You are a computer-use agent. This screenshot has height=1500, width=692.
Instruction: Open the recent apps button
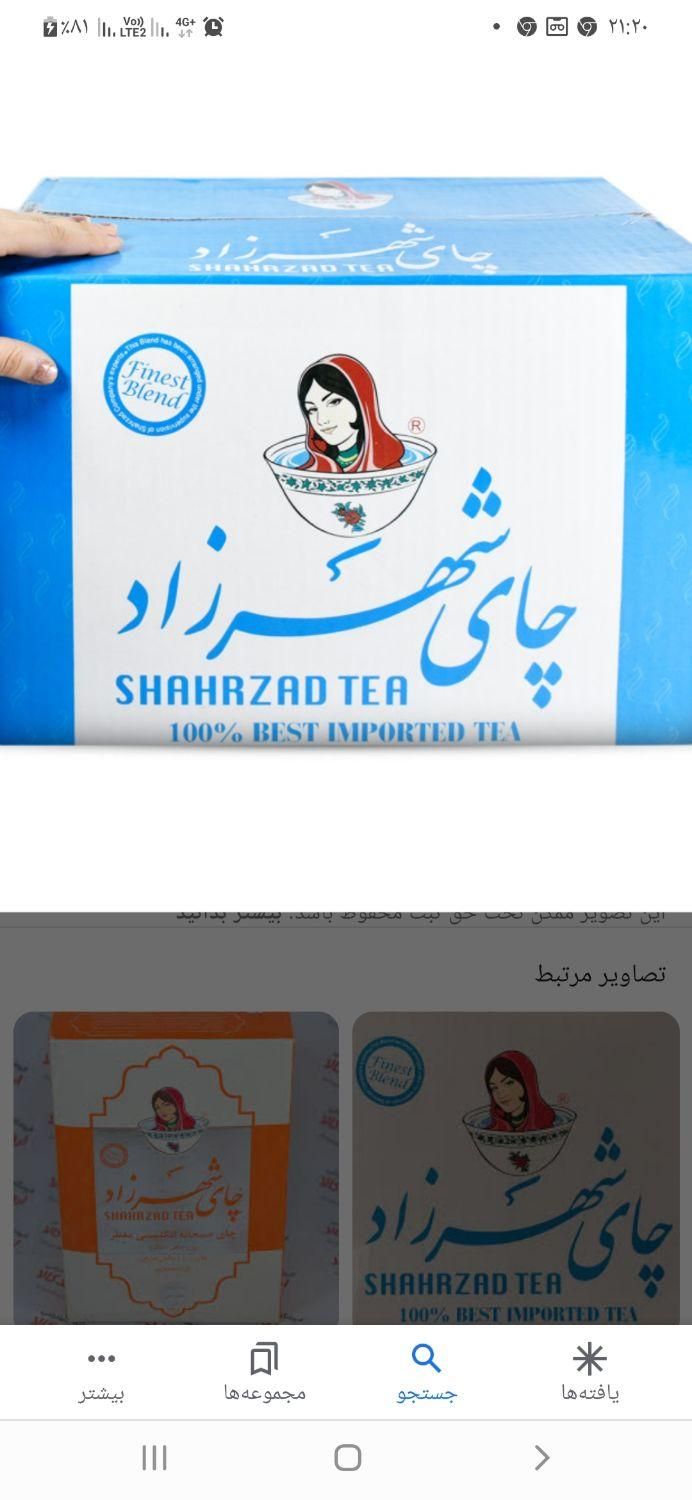[x=154, y=1457]
